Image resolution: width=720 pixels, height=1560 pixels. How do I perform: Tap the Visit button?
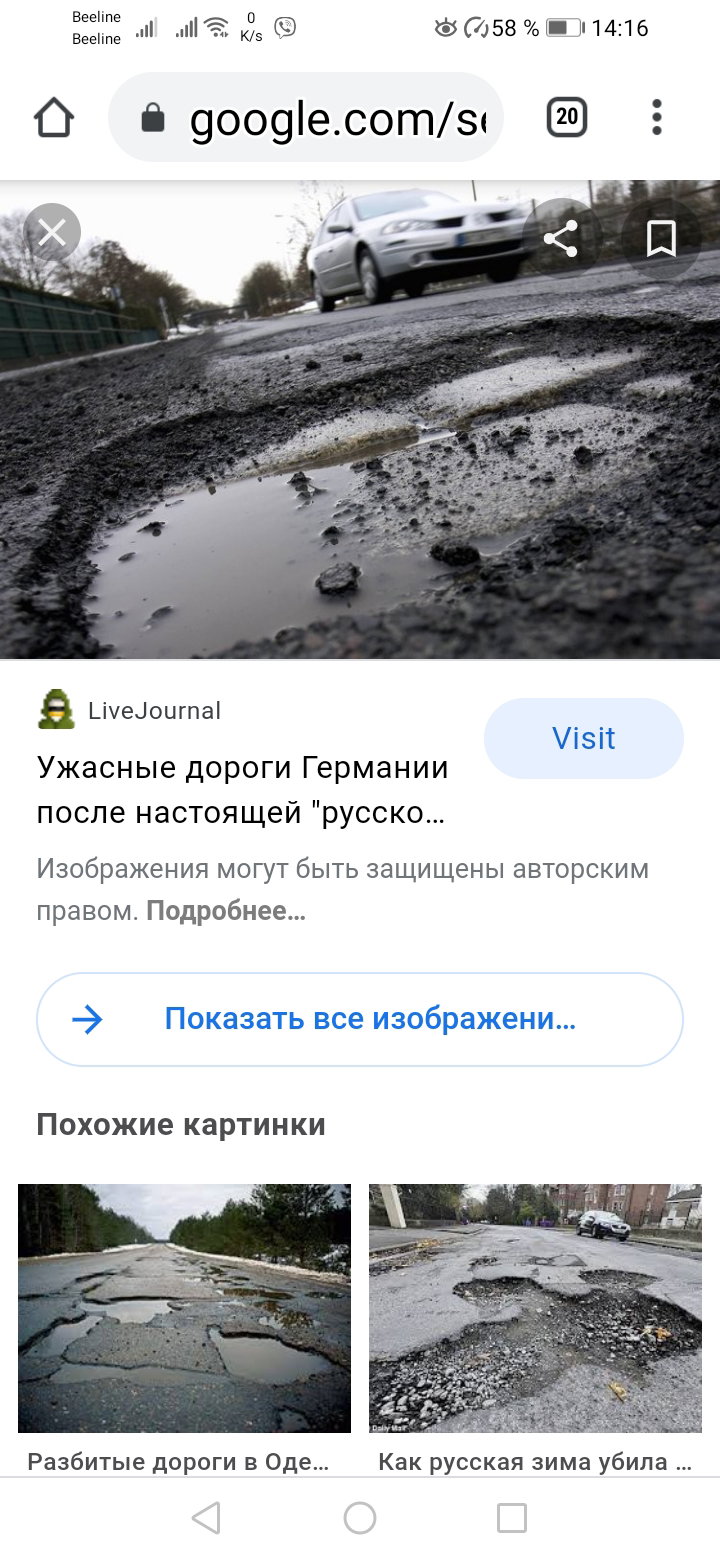click(x=584, y=738)
